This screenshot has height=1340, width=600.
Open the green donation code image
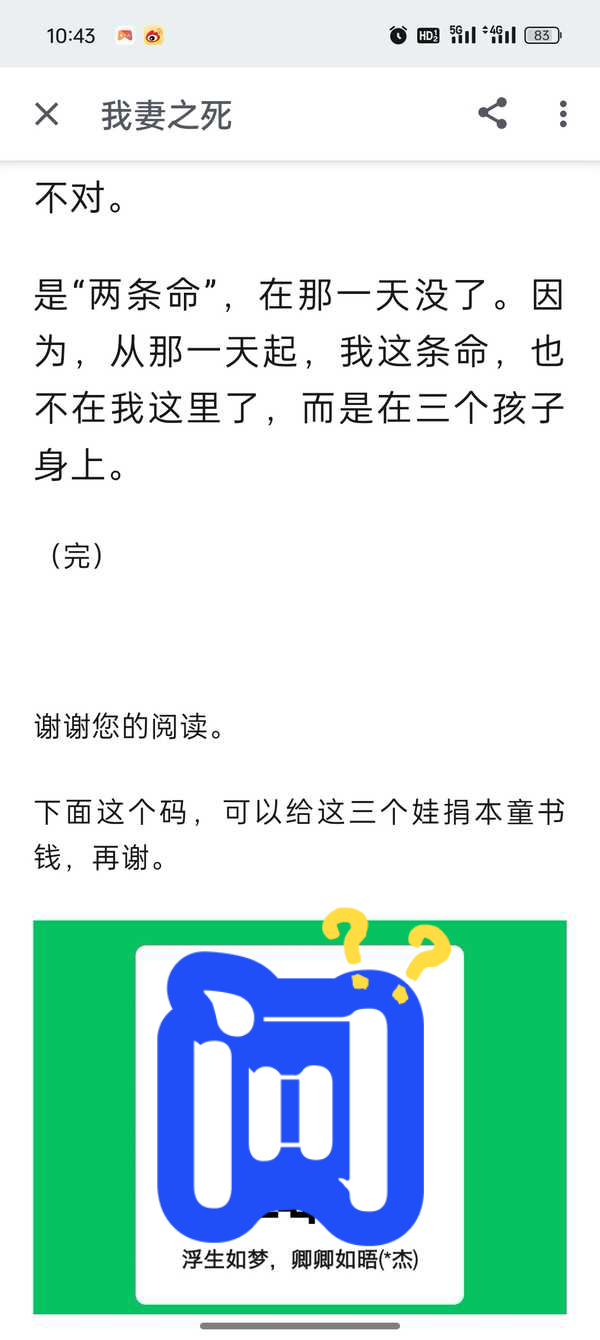(300, 1116)
